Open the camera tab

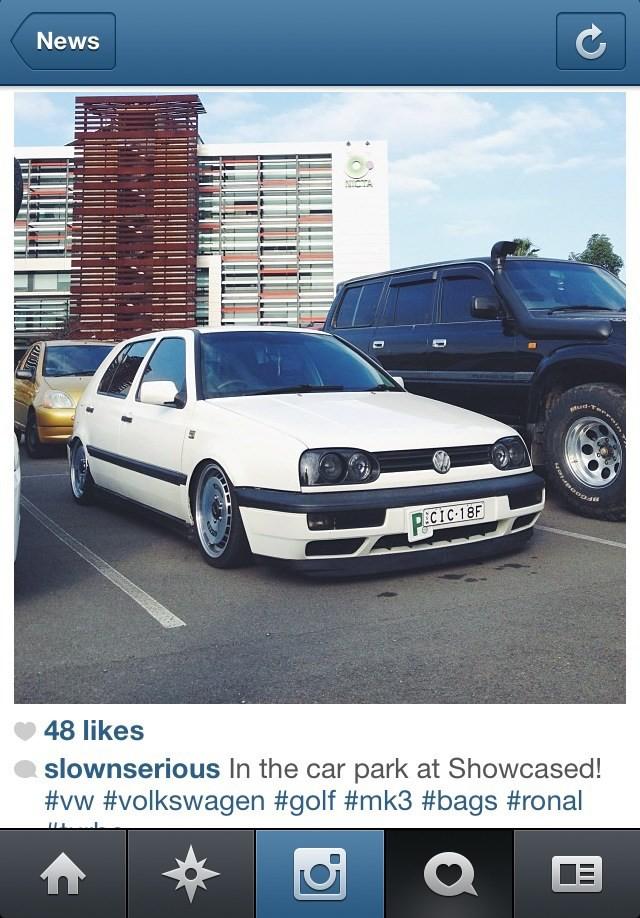tap(320, 874)
